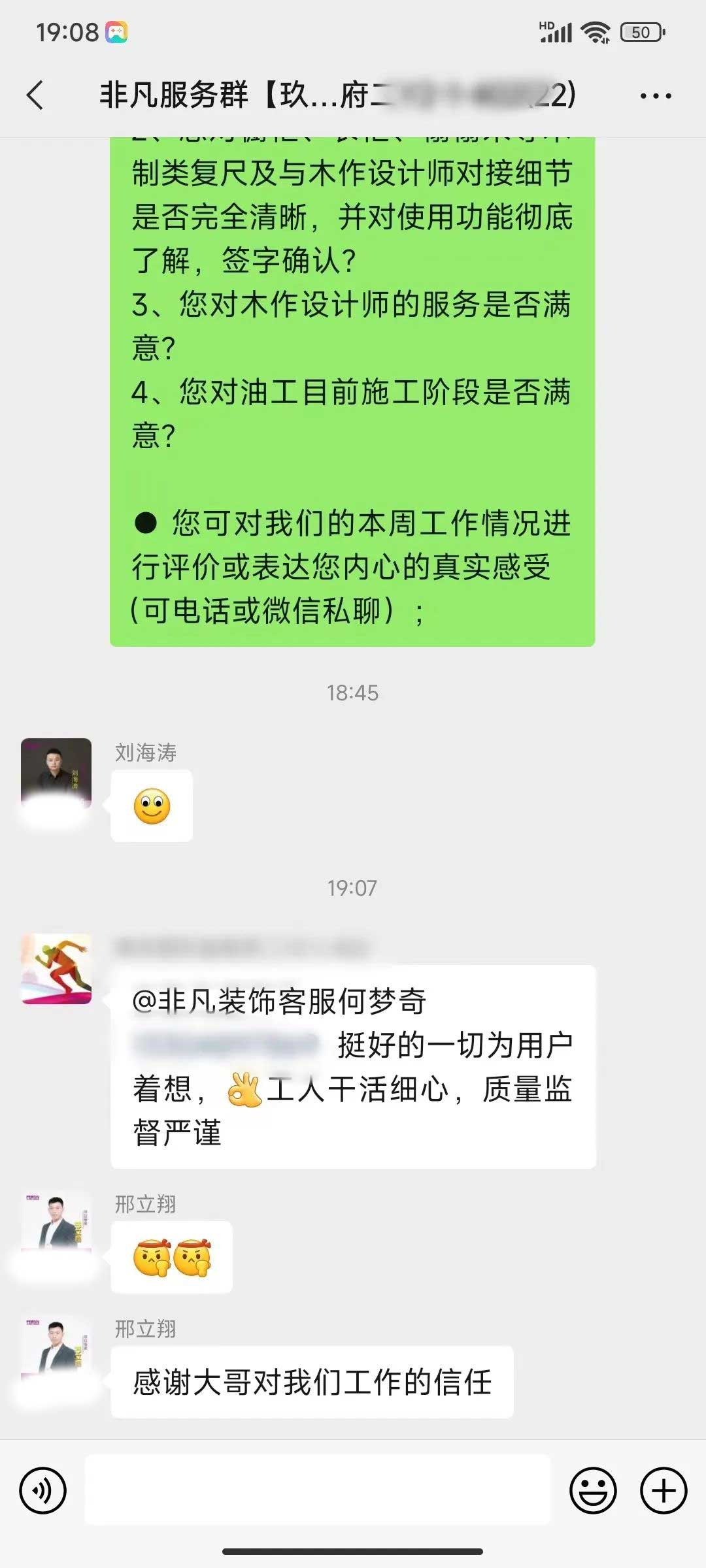Open the group chat overflow menu
The image size is (706, 1568).
[655, 96]
